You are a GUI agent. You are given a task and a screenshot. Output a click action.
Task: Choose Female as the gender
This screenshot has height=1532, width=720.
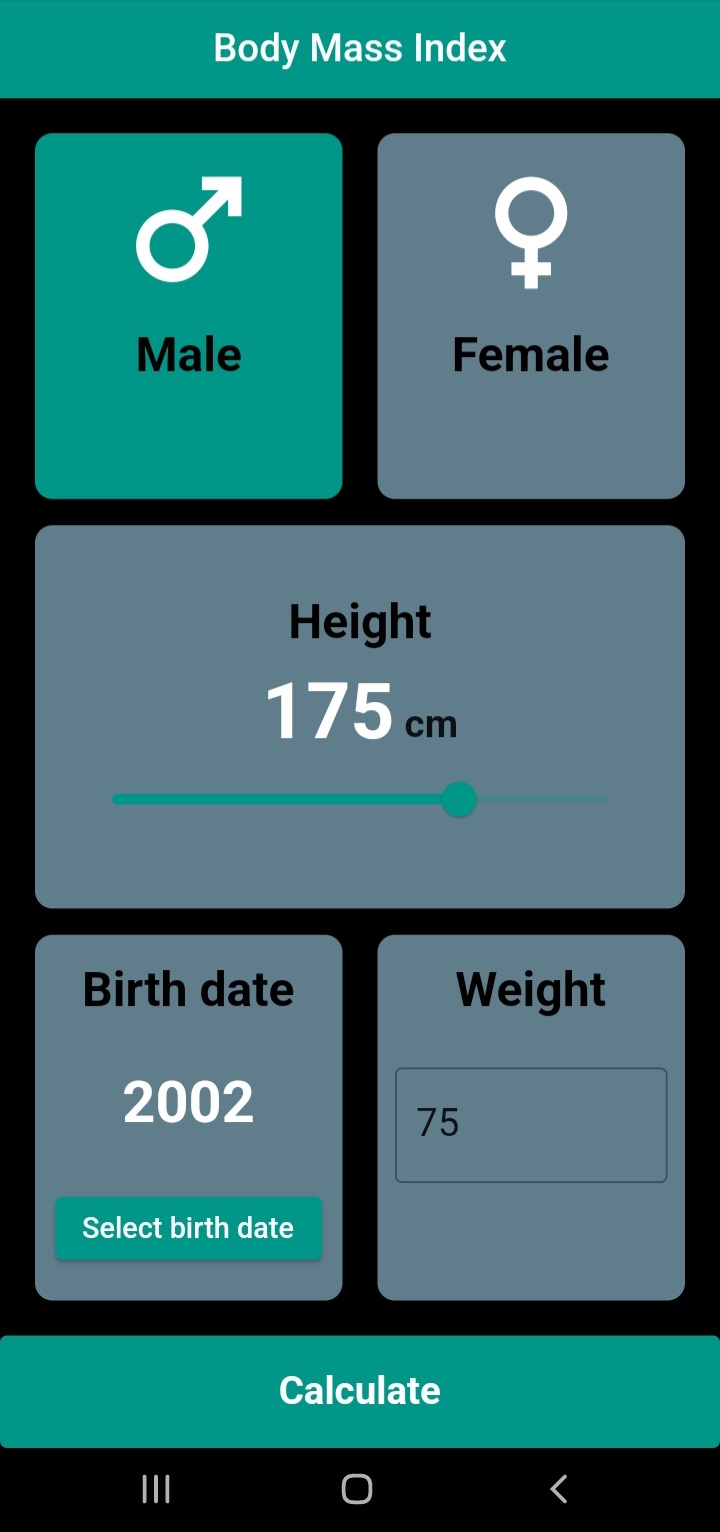pos(530,315)
